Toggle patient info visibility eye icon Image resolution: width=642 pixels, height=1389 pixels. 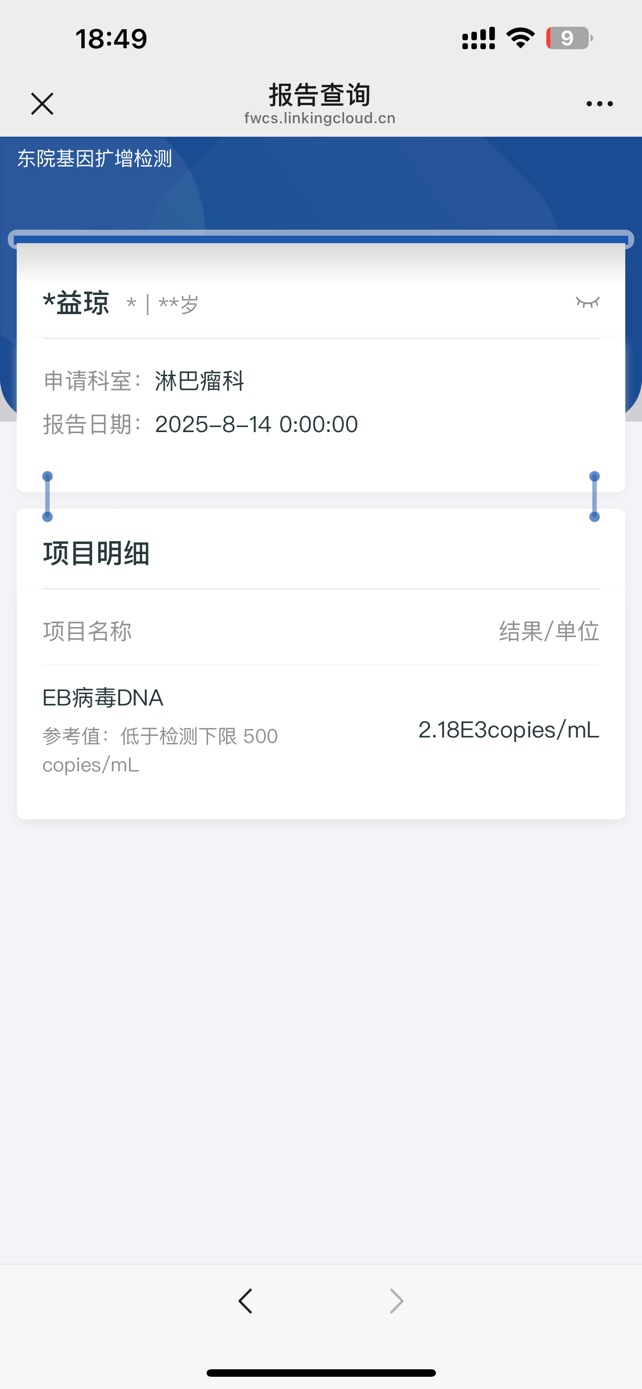click(587, 302)
